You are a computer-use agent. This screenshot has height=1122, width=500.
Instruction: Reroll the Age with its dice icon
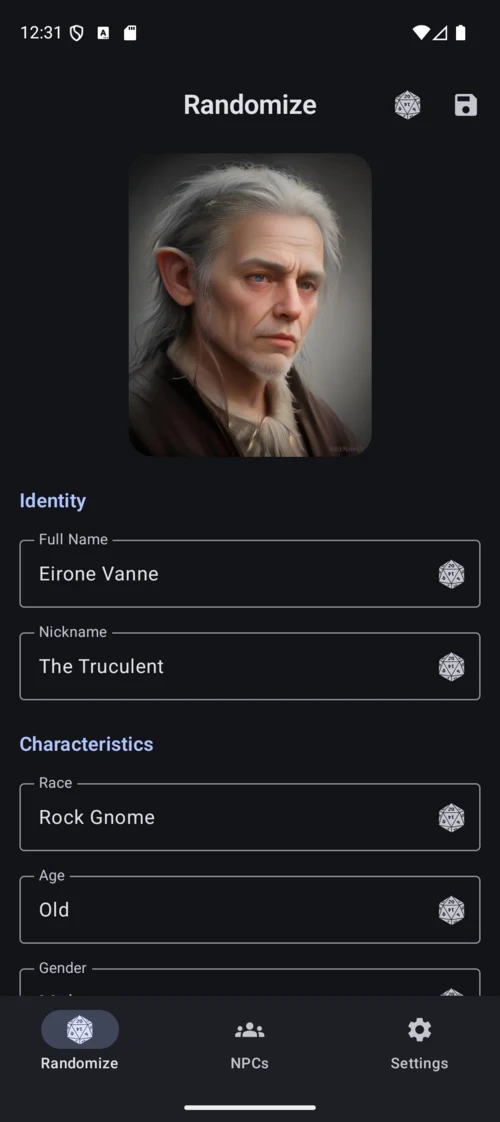pyautogui.click(x=451, y=910)
